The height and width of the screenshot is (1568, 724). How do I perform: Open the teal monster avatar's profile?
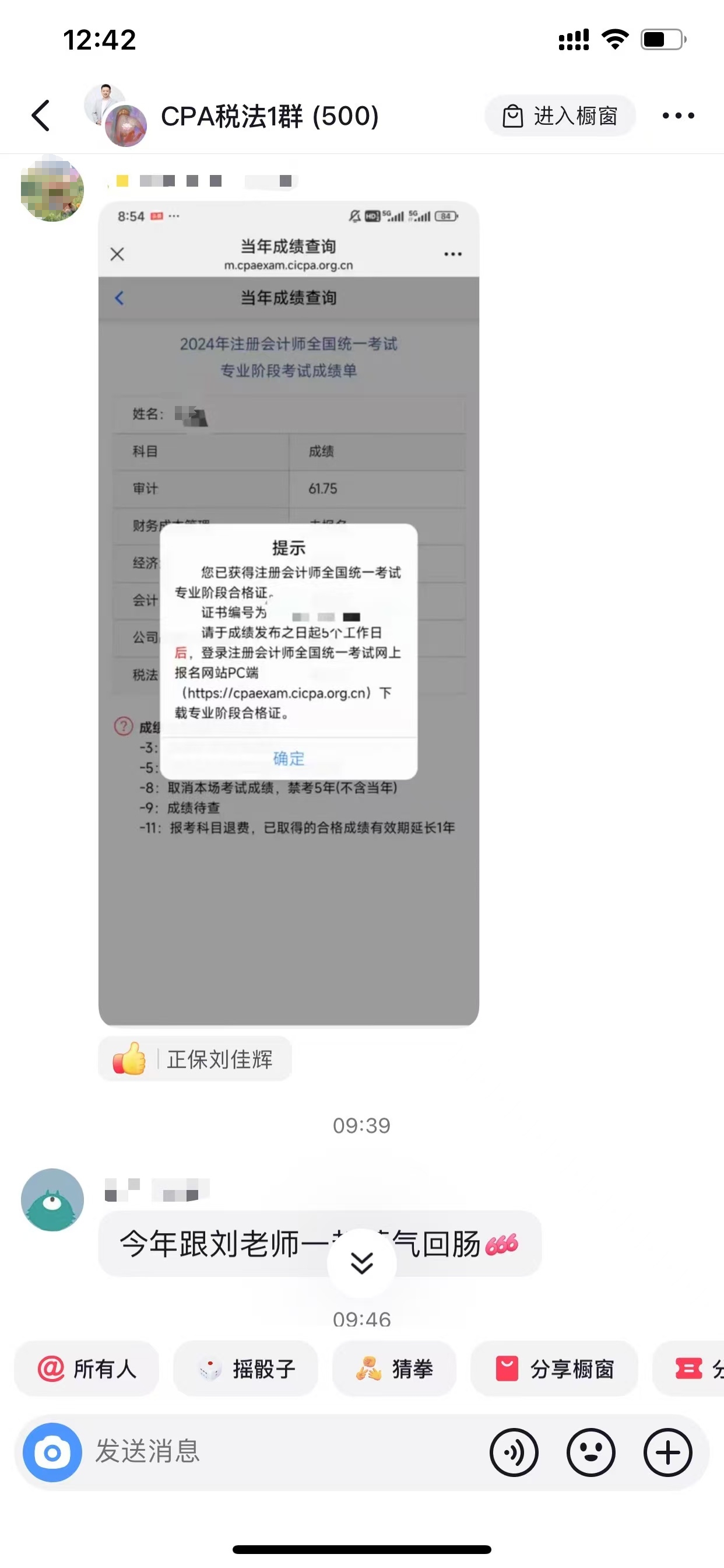[52, 1200]
